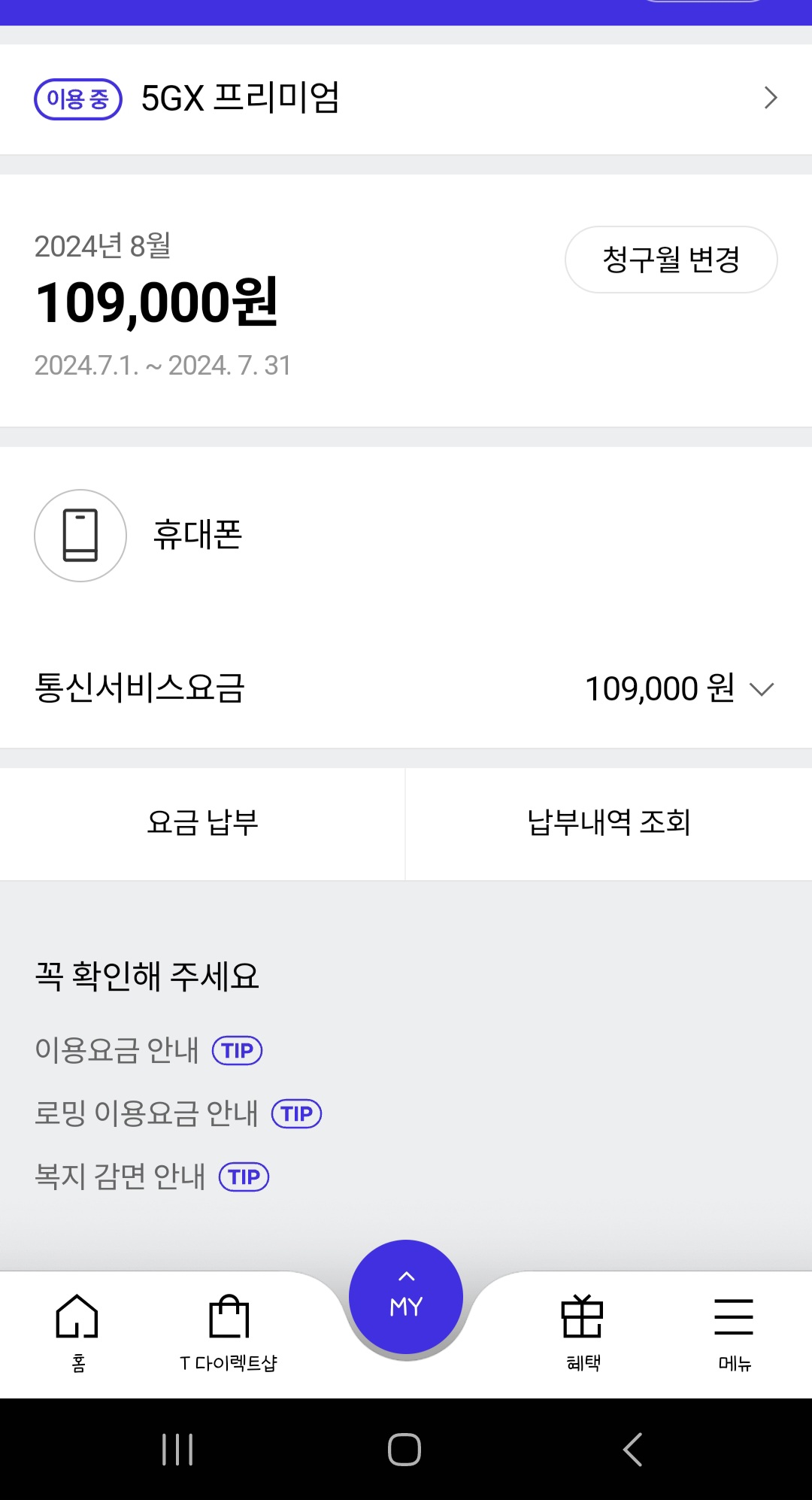
Task: Tap the 청구월 변경 button
Action: [x=671, y=260]
